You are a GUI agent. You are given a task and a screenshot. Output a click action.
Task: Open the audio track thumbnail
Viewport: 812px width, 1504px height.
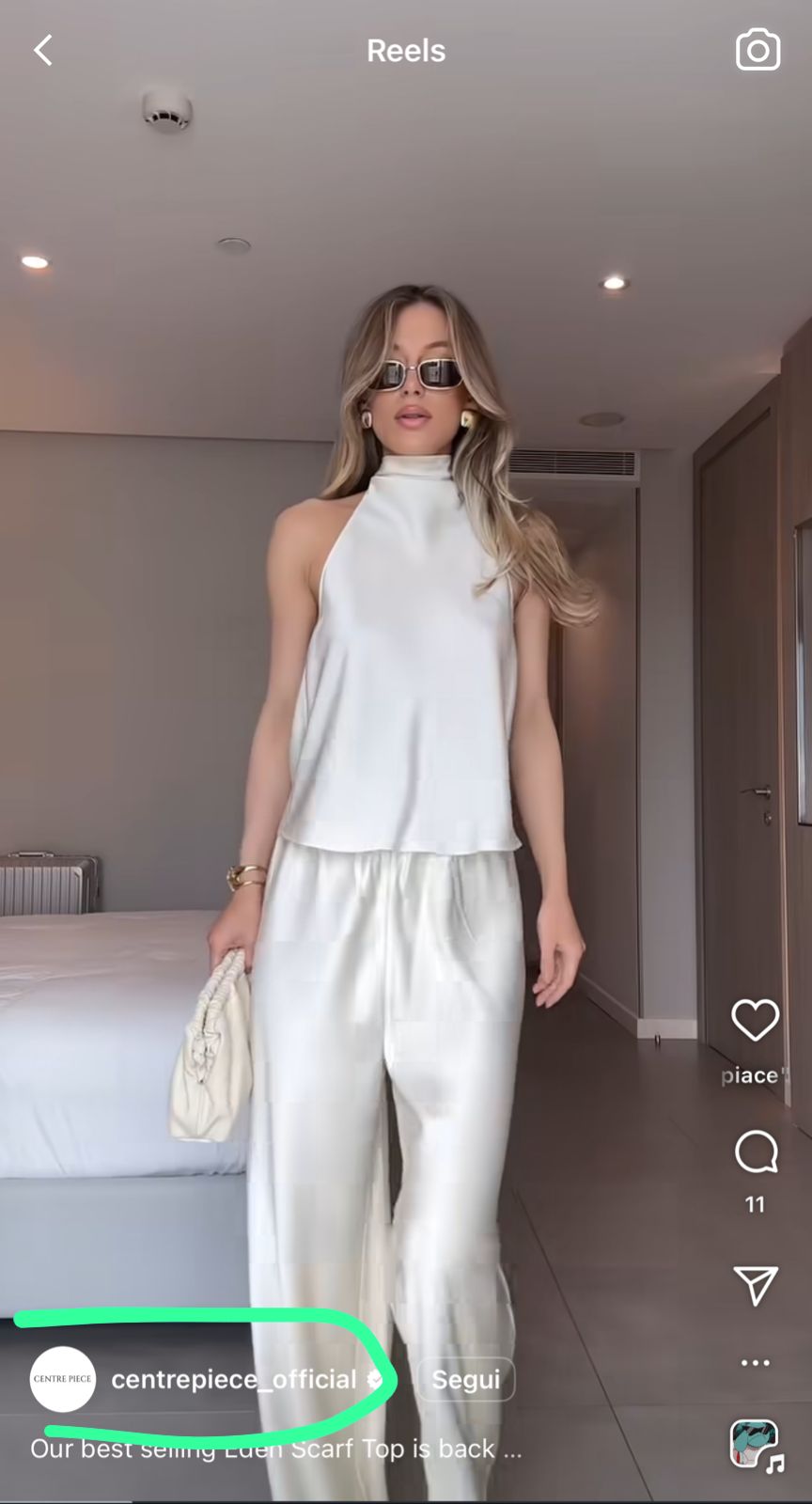[756, 1445]
